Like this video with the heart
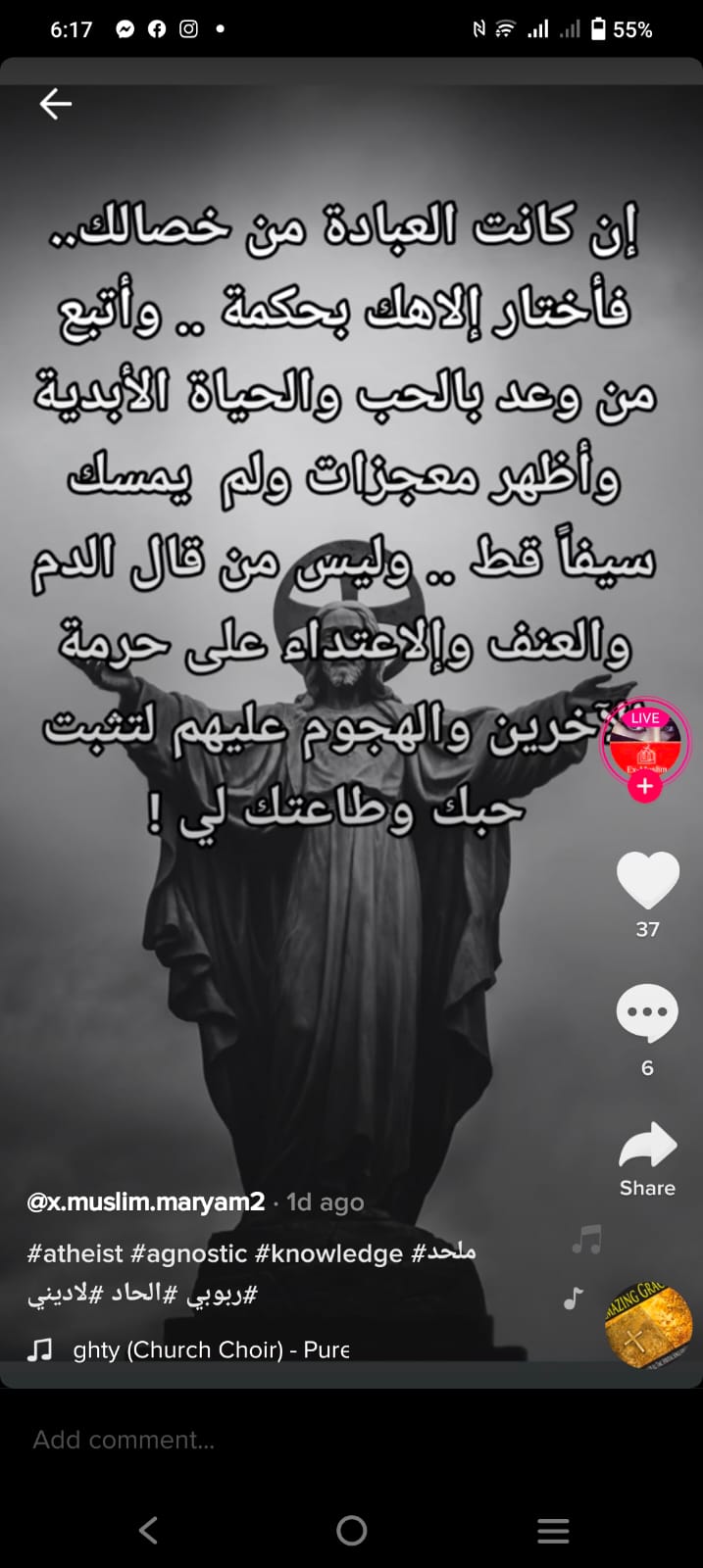 (x=647, y=879)
